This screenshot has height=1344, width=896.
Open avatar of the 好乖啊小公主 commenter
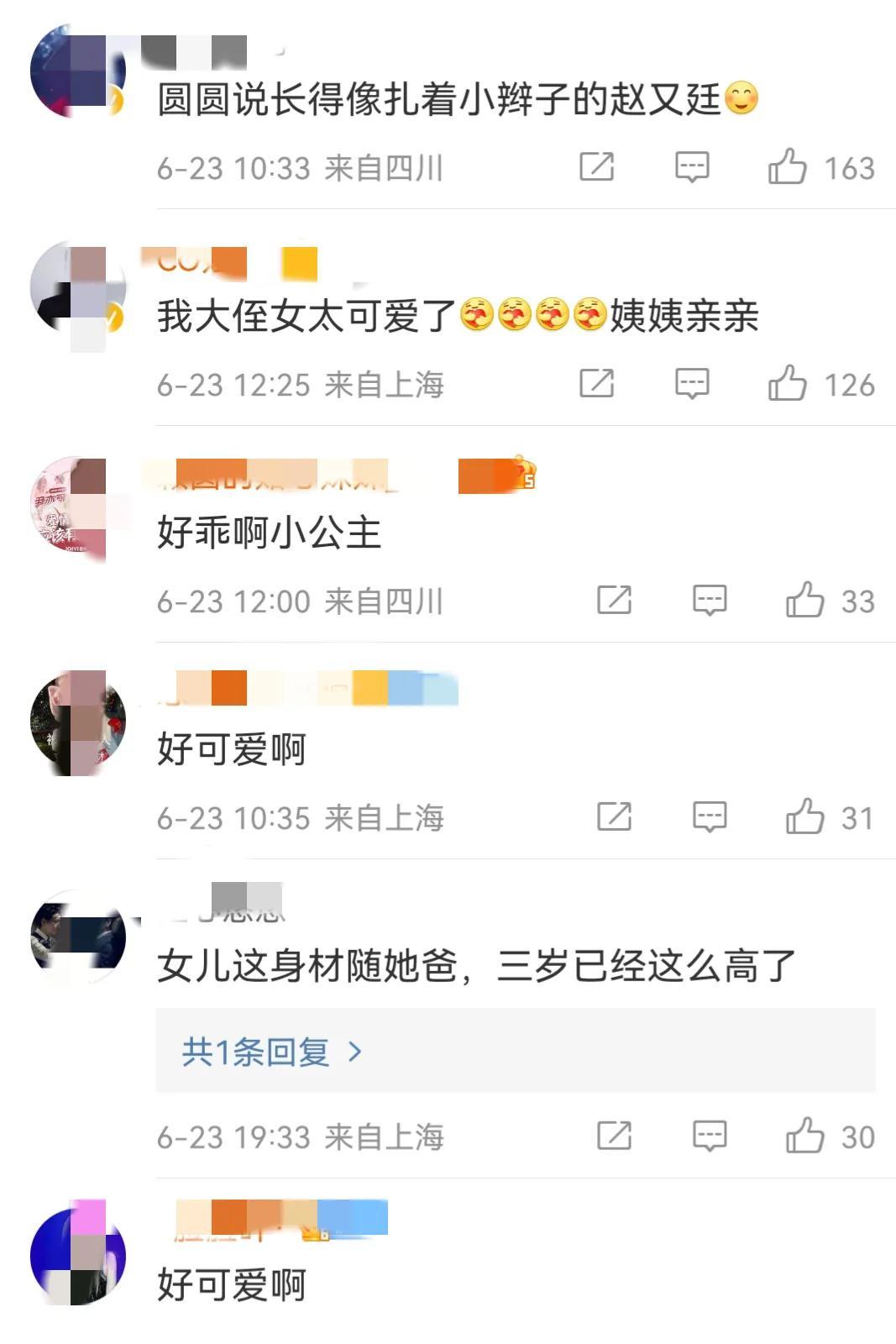77,506
